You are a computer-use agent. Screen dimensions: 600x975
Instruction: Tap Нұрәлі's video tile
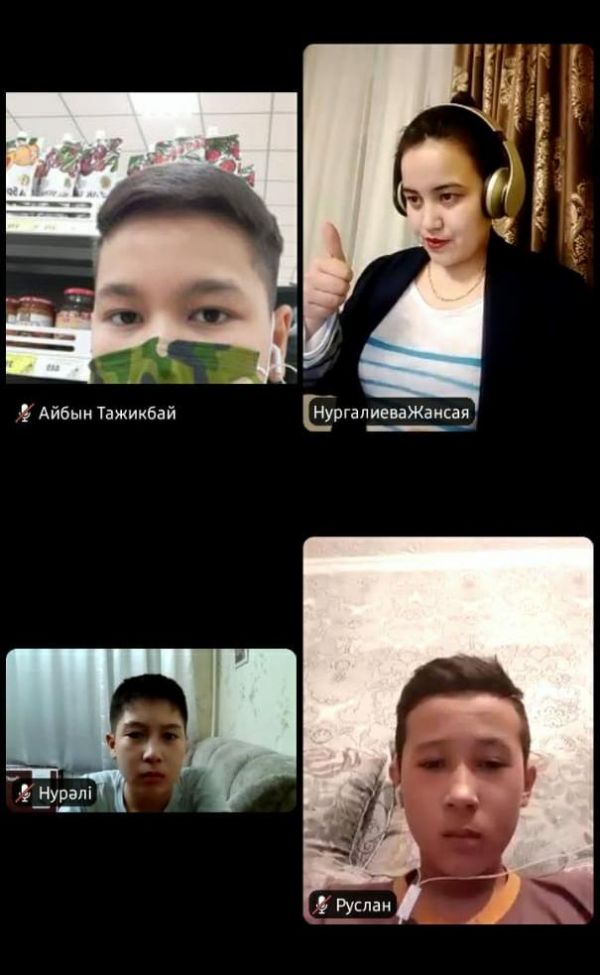coord(151,730)
